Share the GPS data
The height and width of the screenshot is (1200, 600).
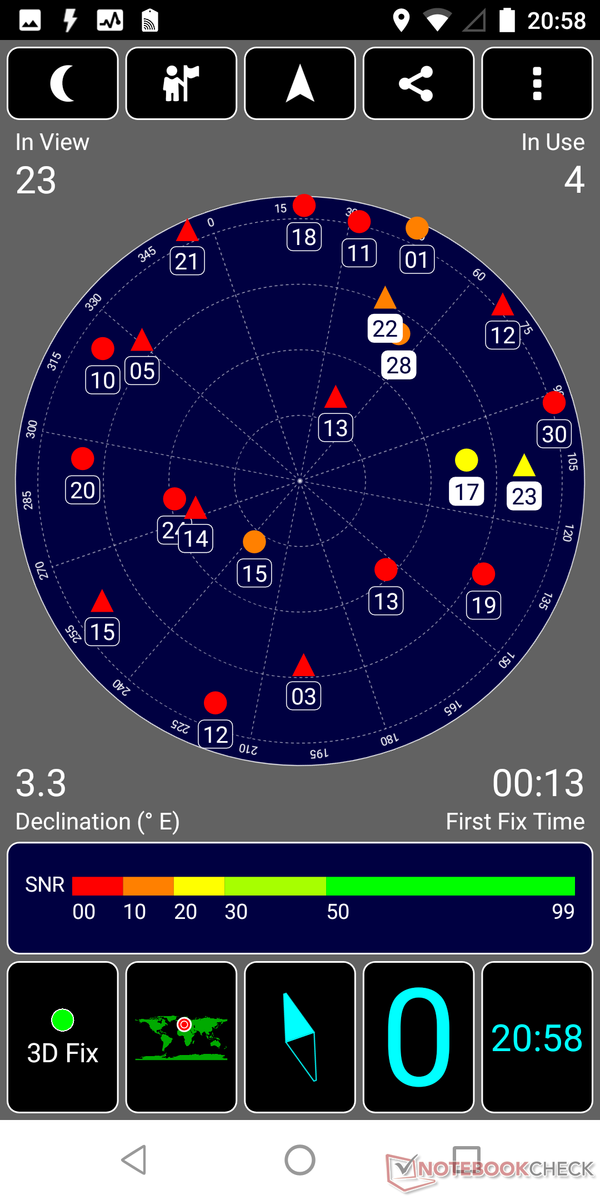(418, 84)
